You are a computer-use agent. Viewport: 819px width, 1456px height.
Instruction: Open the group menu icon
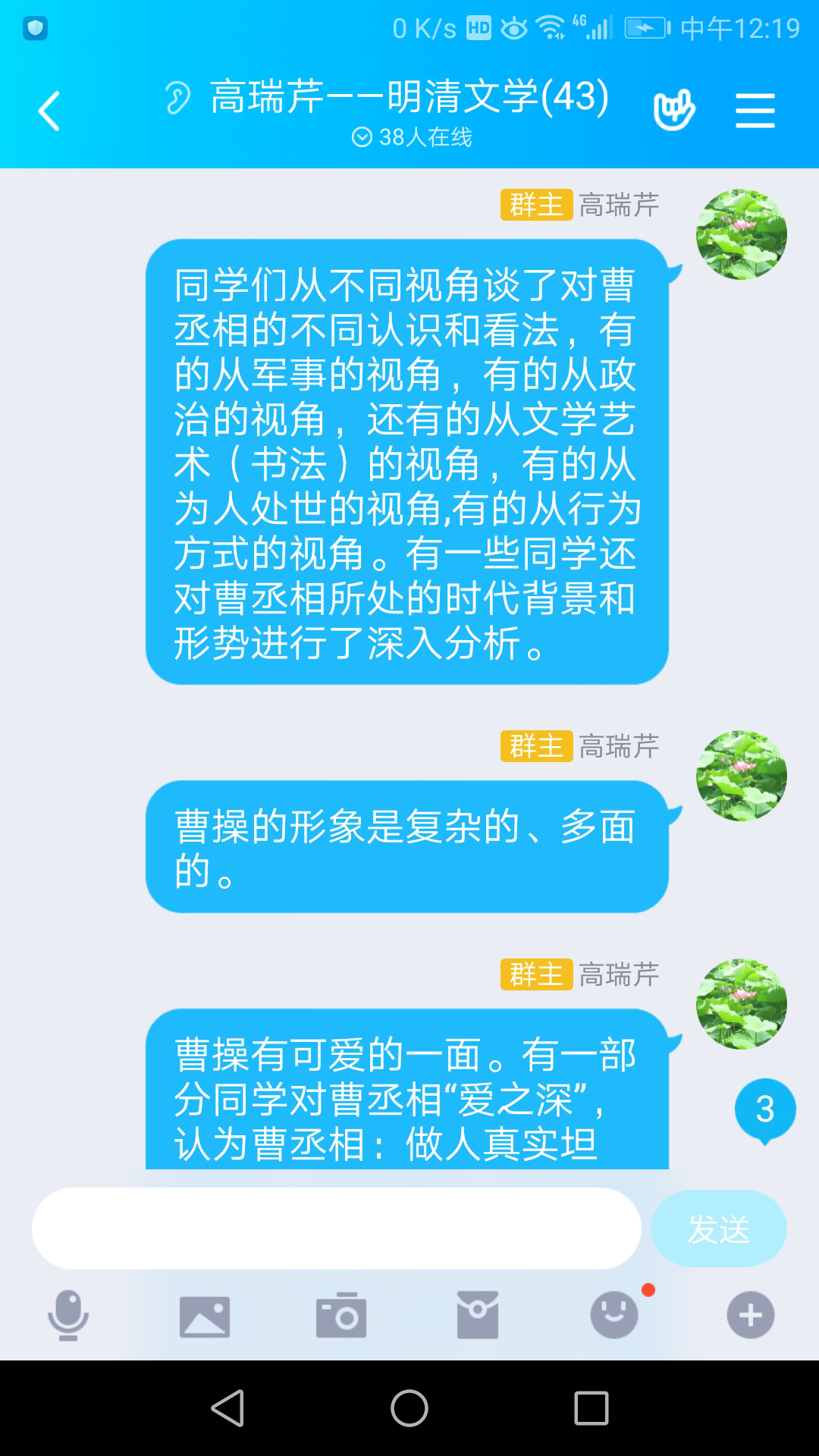pyautogui.click(x=755, y=111)
